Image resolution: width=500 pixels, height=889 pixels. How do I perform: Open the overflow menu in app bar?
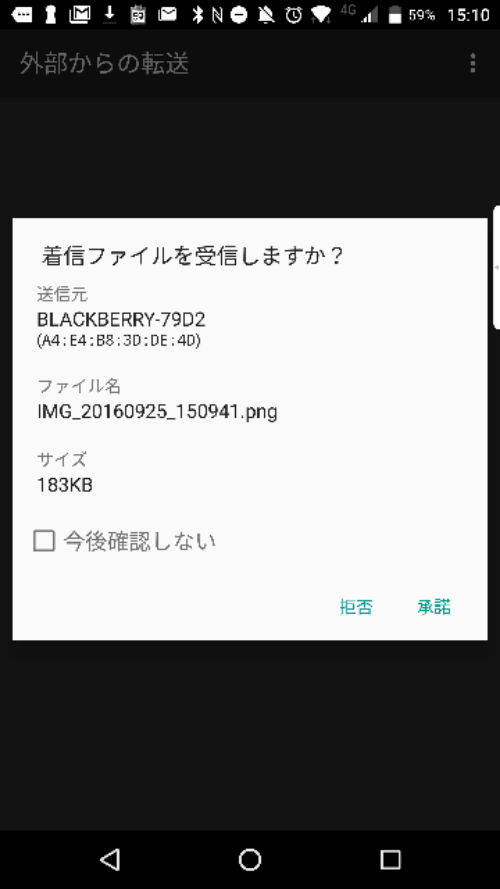(473, 64)
